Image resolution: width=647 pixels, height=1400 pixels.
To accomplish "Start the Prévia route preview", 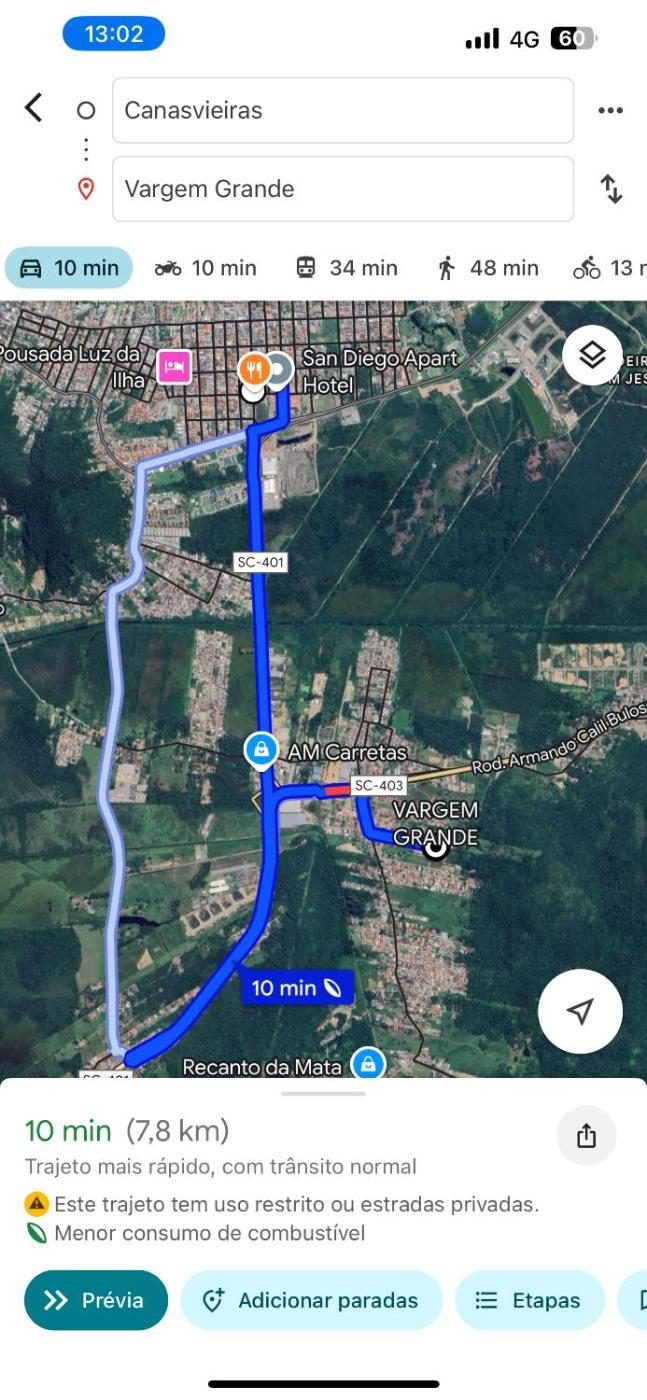I will tap(96, 1300).
